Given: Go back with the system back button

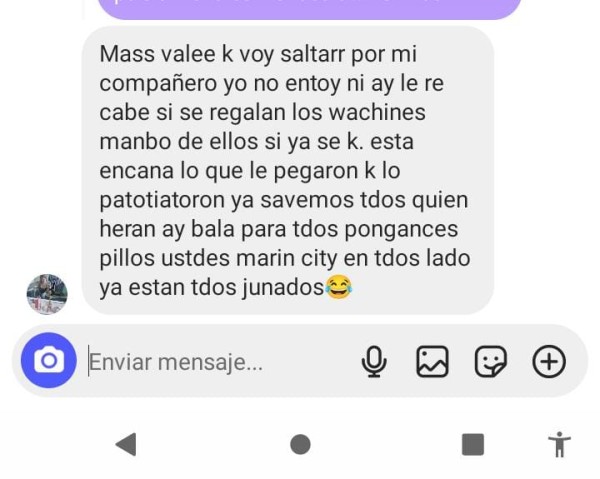Looking at the screenshot, I should (126, 444).
